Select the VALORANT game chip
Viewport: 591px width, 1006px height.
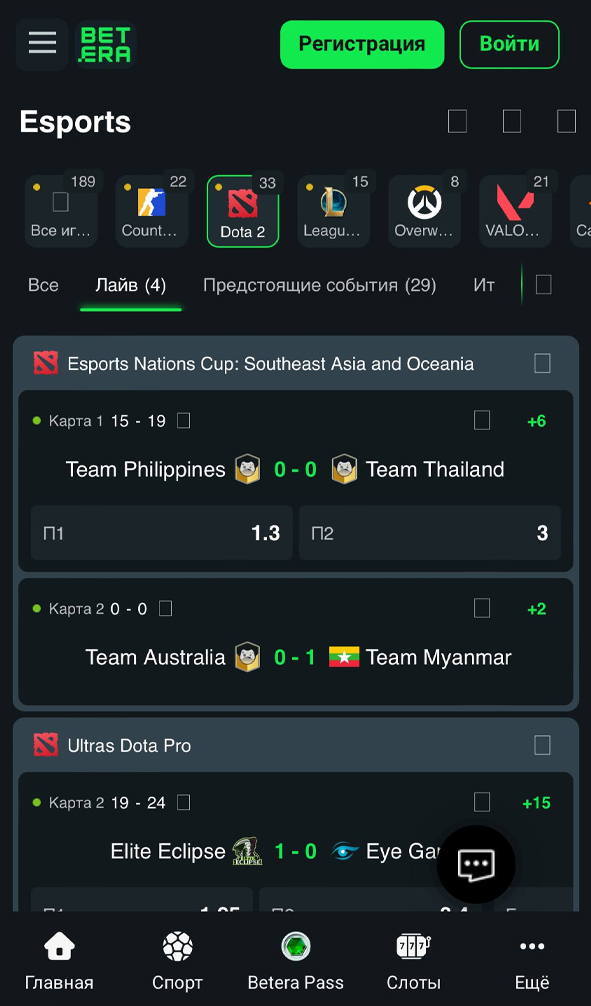pyautogui.click(x=515, y=211)
